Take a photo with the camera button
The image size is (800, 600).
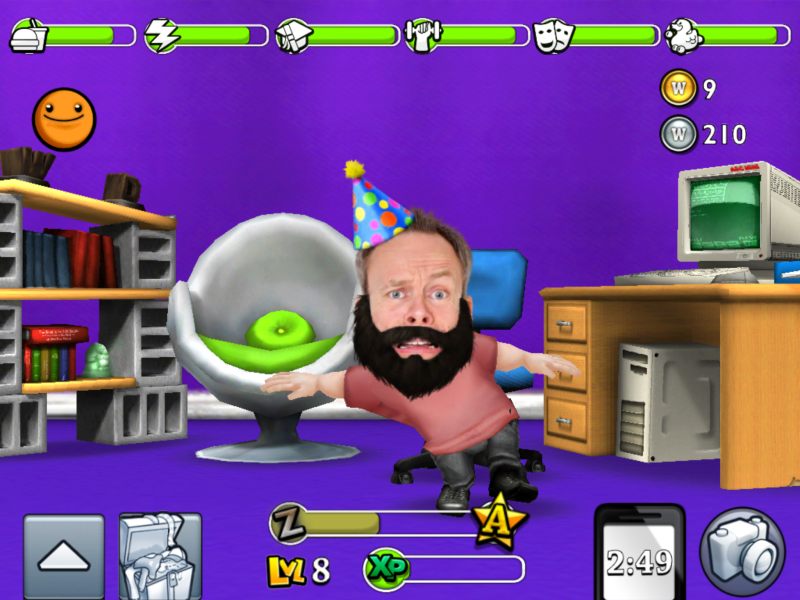click(x=742, y=552)
